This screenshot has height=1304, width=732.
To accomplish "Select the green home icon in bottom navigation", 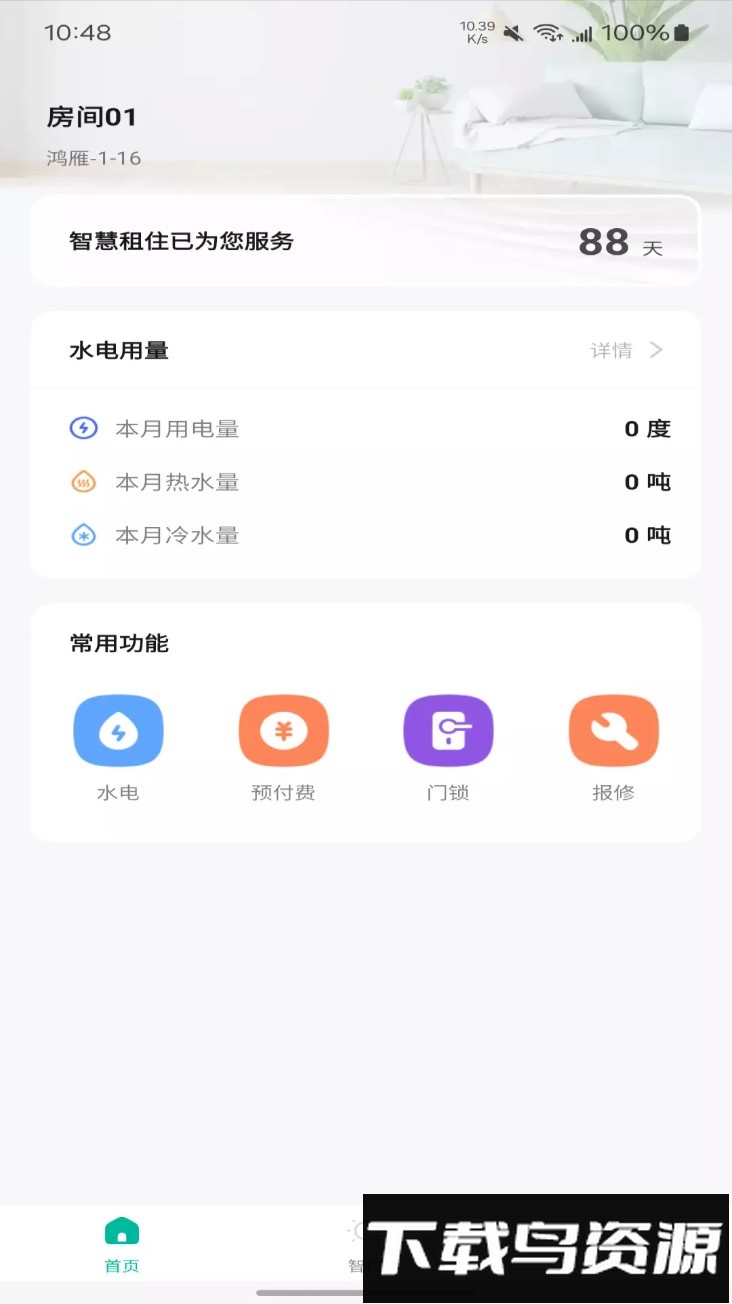I will point(120,1232).
